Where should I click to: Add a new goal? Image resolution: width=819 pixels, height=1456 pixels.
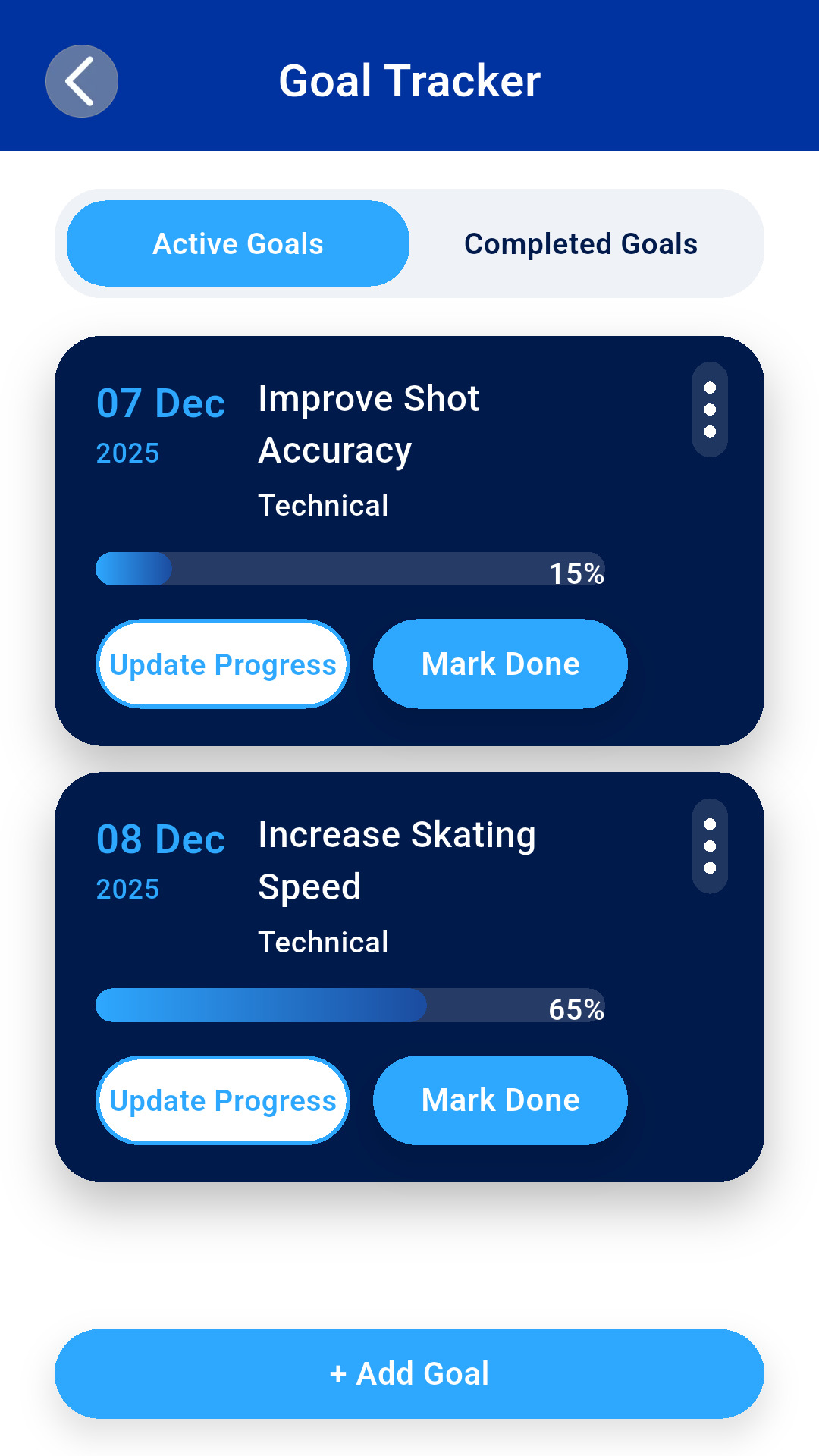(x=409, y=1373)
